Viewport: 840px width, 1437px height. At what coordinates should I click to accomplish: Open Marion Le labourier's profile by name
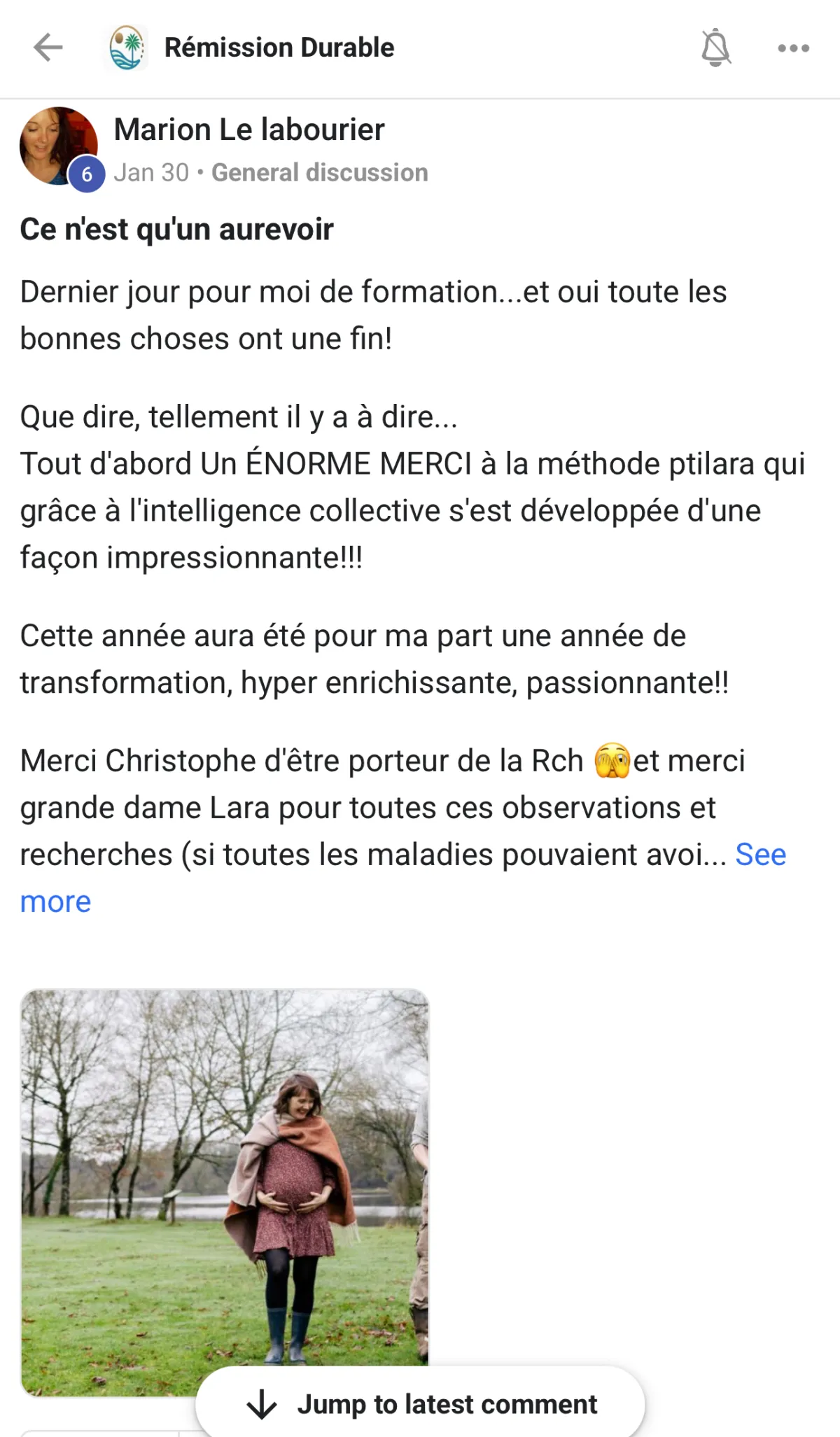tap(249, 129)
